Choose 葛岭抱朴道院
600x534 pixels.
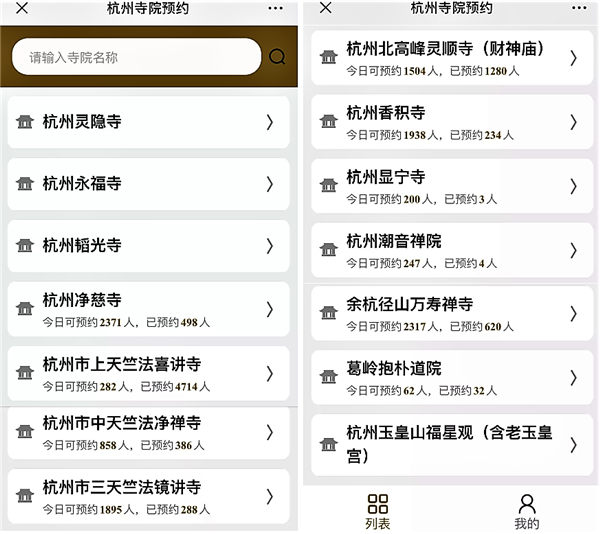click(x=452, y=378)
